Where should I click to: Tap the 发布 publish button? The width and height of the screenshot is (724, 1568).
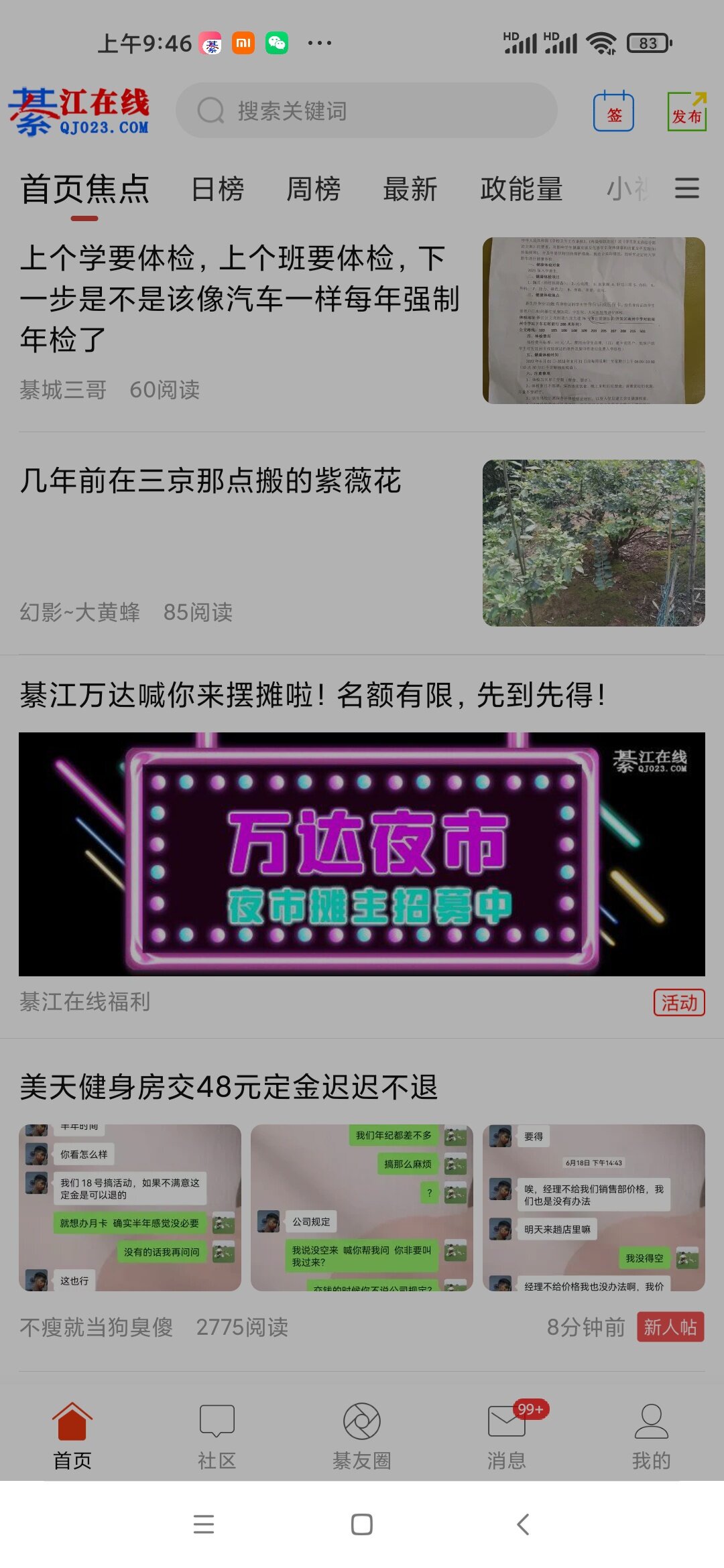pyautogui.click(x=686, y=111)
